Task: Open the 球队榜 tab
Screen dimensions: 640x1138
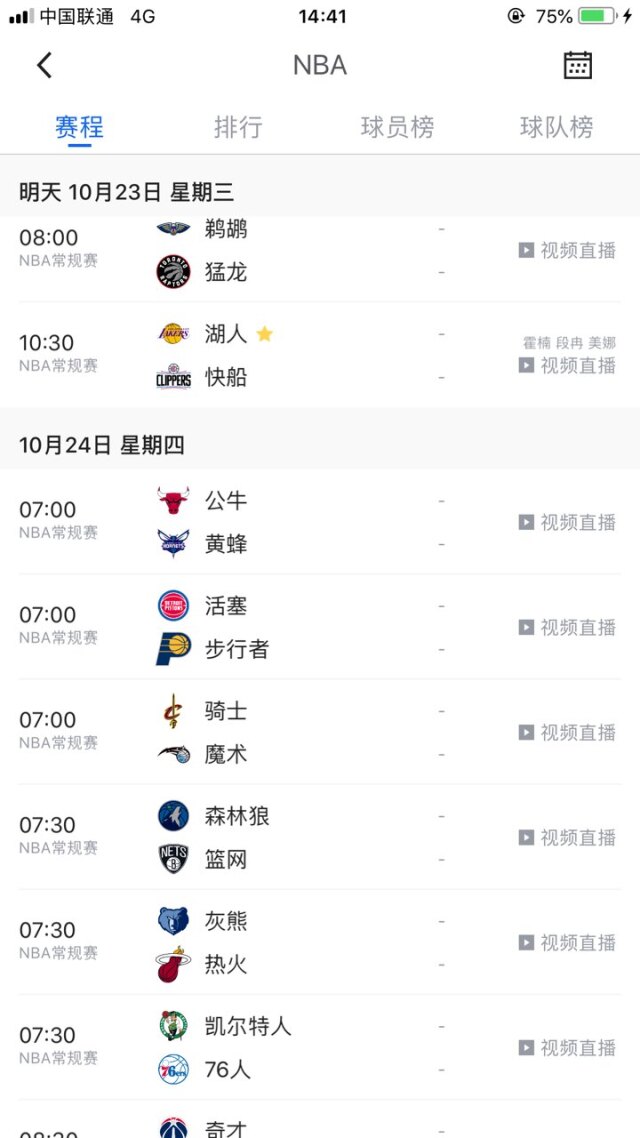Action: tap(556, 127)
